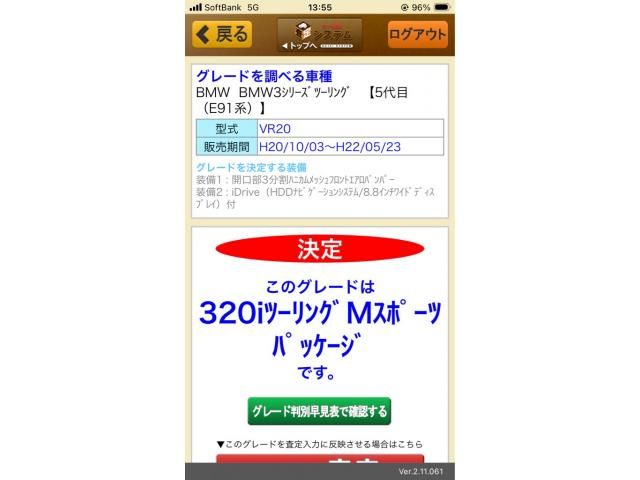The height and width of the screenshot is (480, 640).
Task: Tap the red button under the assessment note
Action: click(x=319, y=460)
